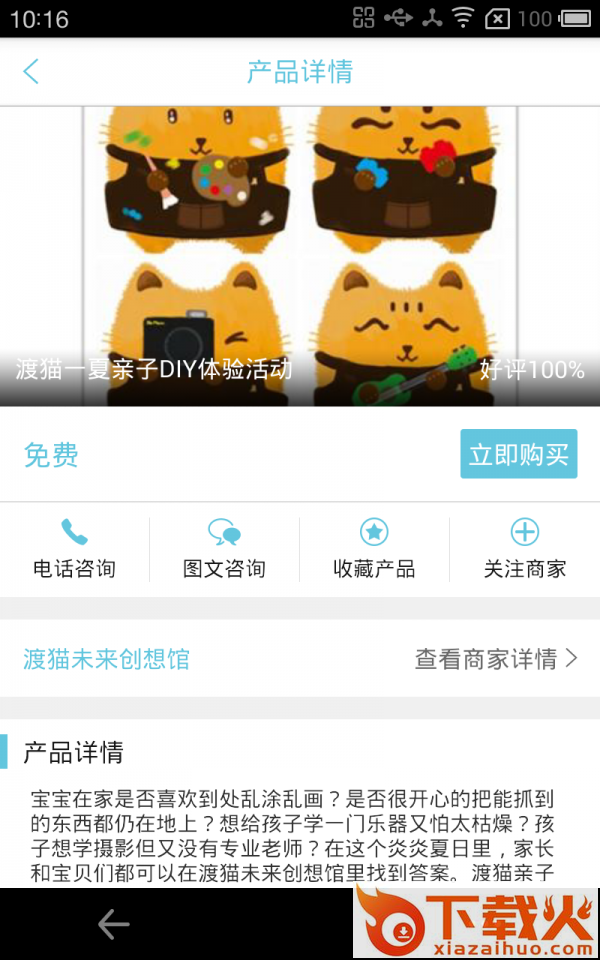
Task: Tap the 立即购买 button
Action: tap(518, 455)
